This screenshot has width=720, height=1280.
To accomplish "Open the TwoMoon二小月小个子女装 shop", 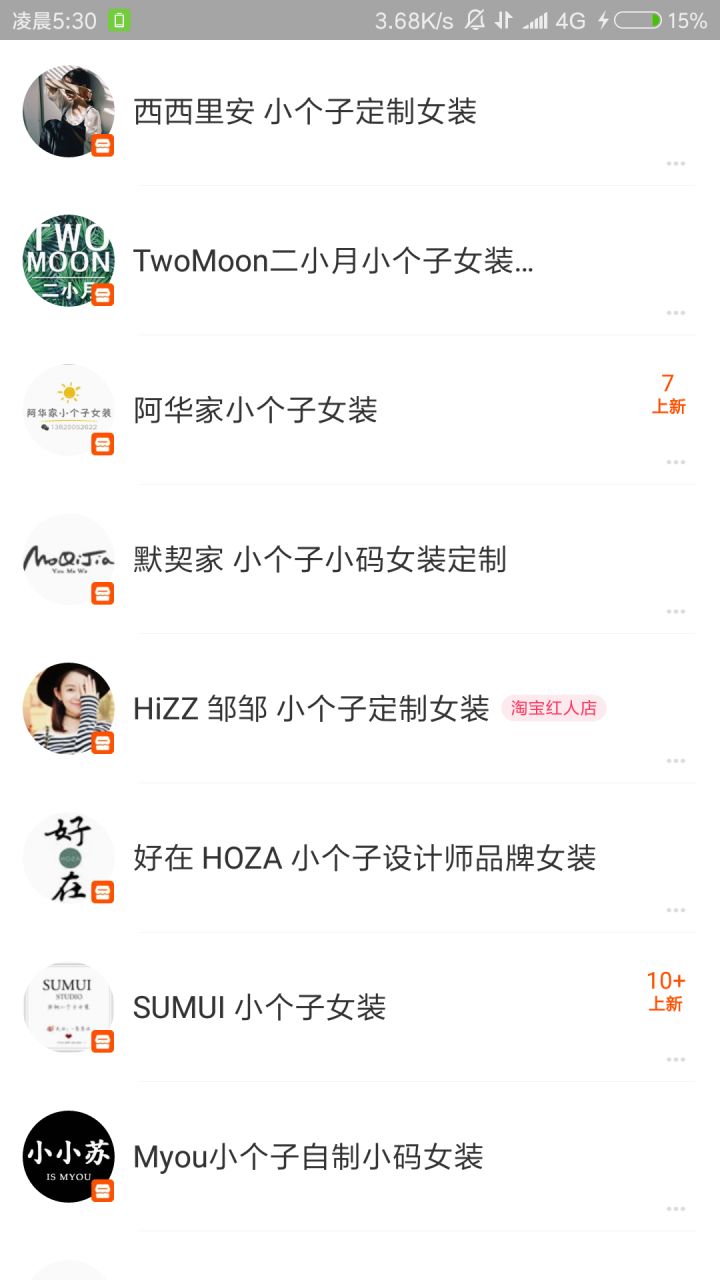I will point(333,261).
